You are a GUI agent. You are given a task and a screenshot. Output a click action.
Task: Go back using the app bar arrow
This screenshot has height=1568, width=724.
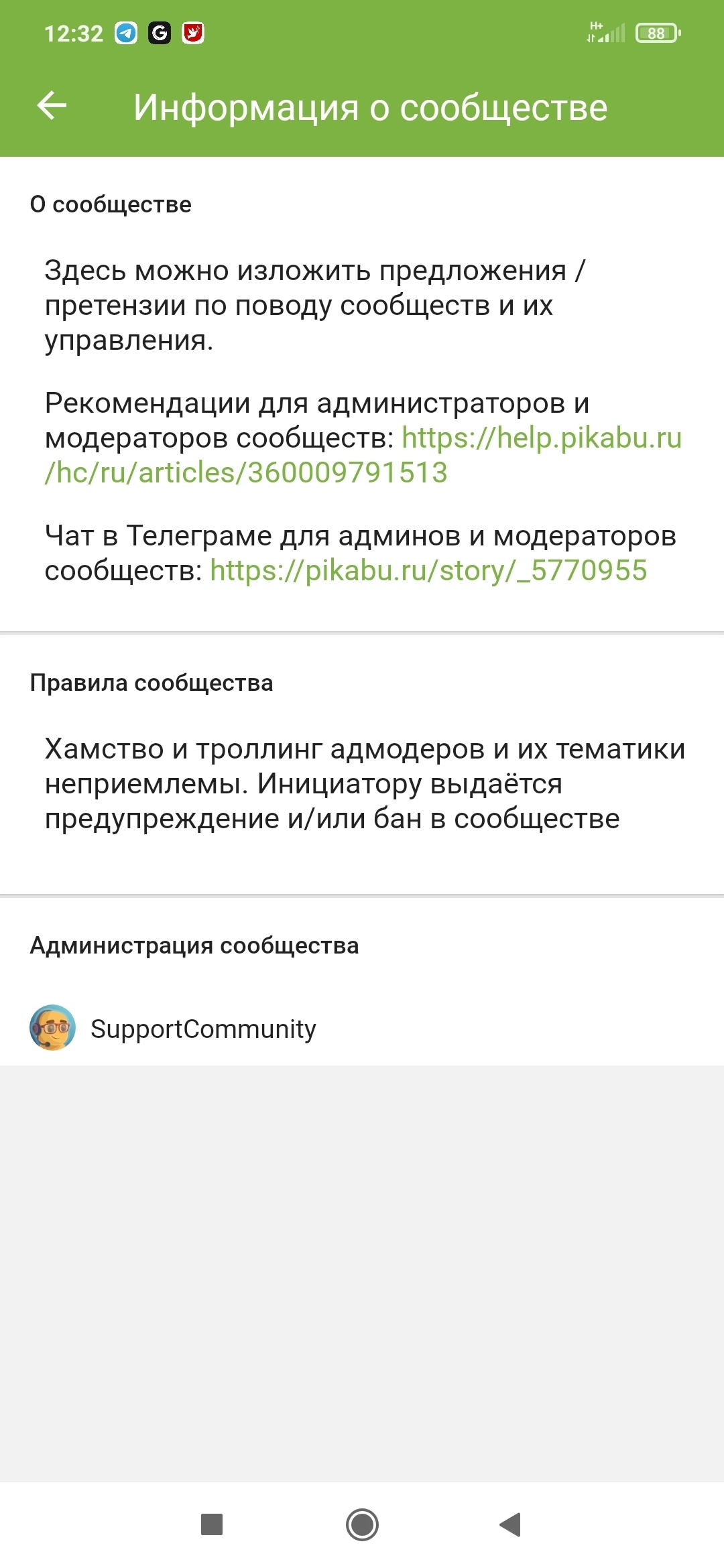pos(52,106)
